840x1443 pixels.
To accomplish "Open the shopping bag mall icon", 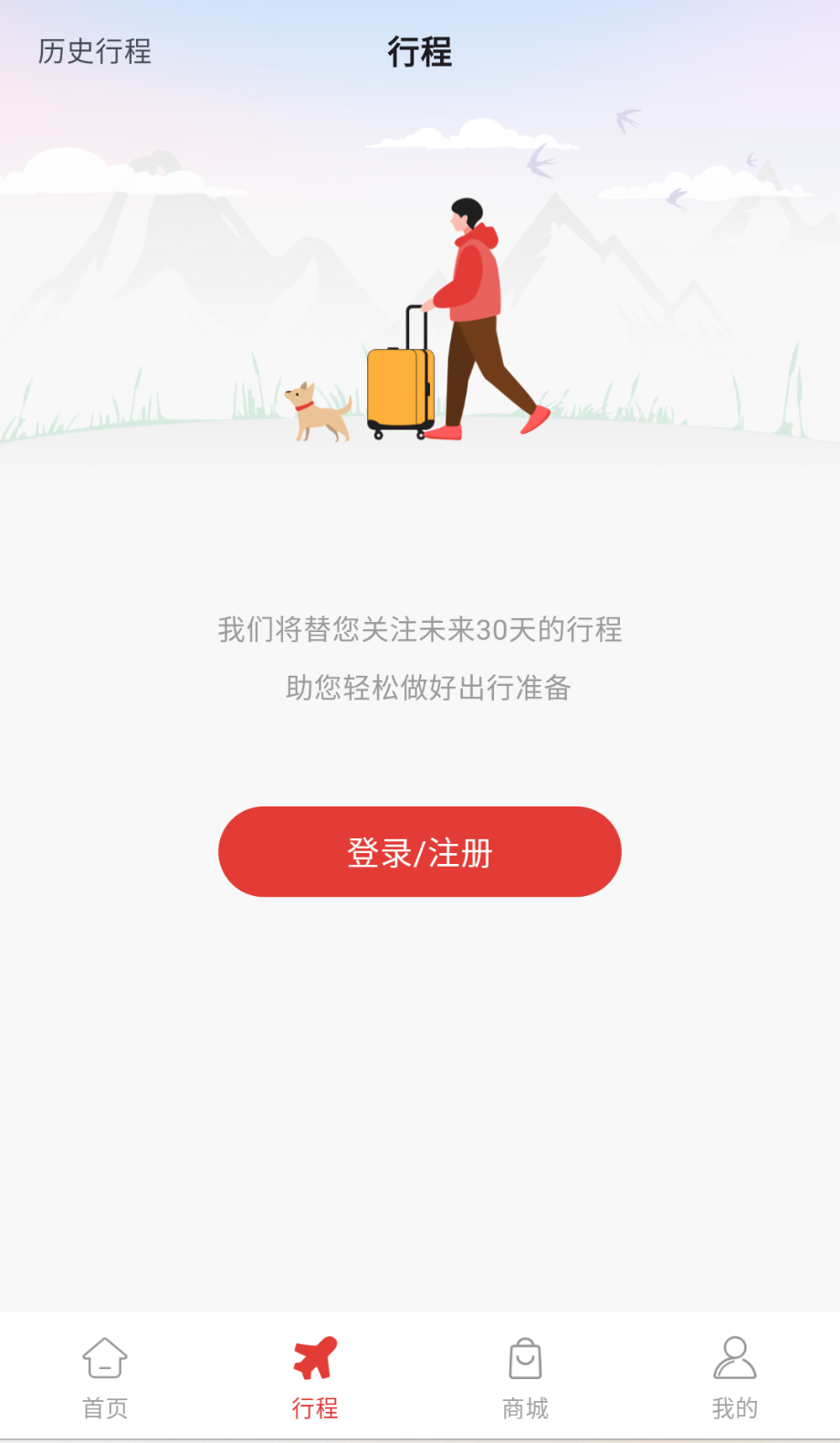I will pyautogui.click(x=523, y=1360).
